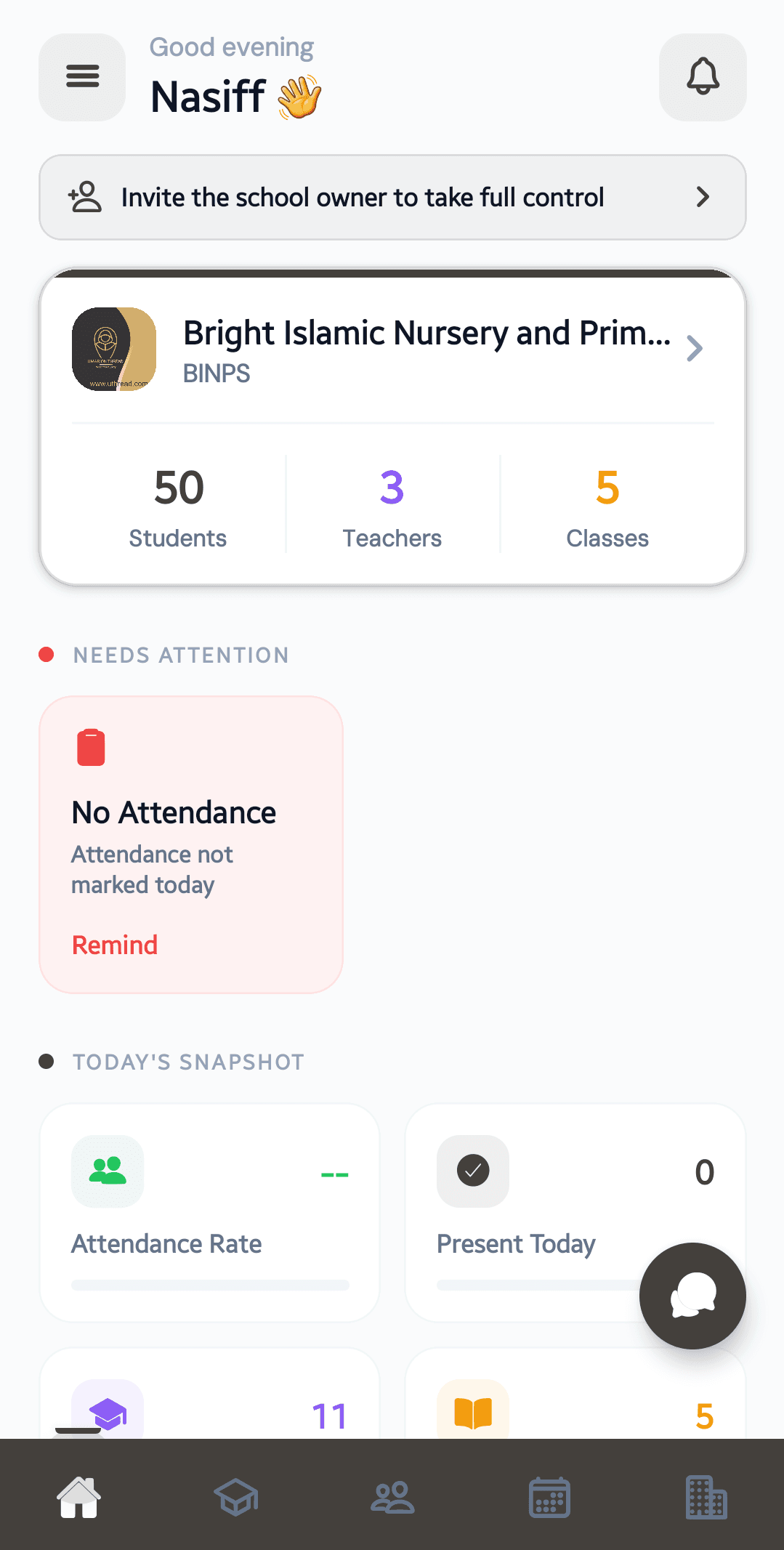Open the 50 Students statistic
Image resolution: width=784 pixels, height=1550 pixels.
tap(177, 504)
